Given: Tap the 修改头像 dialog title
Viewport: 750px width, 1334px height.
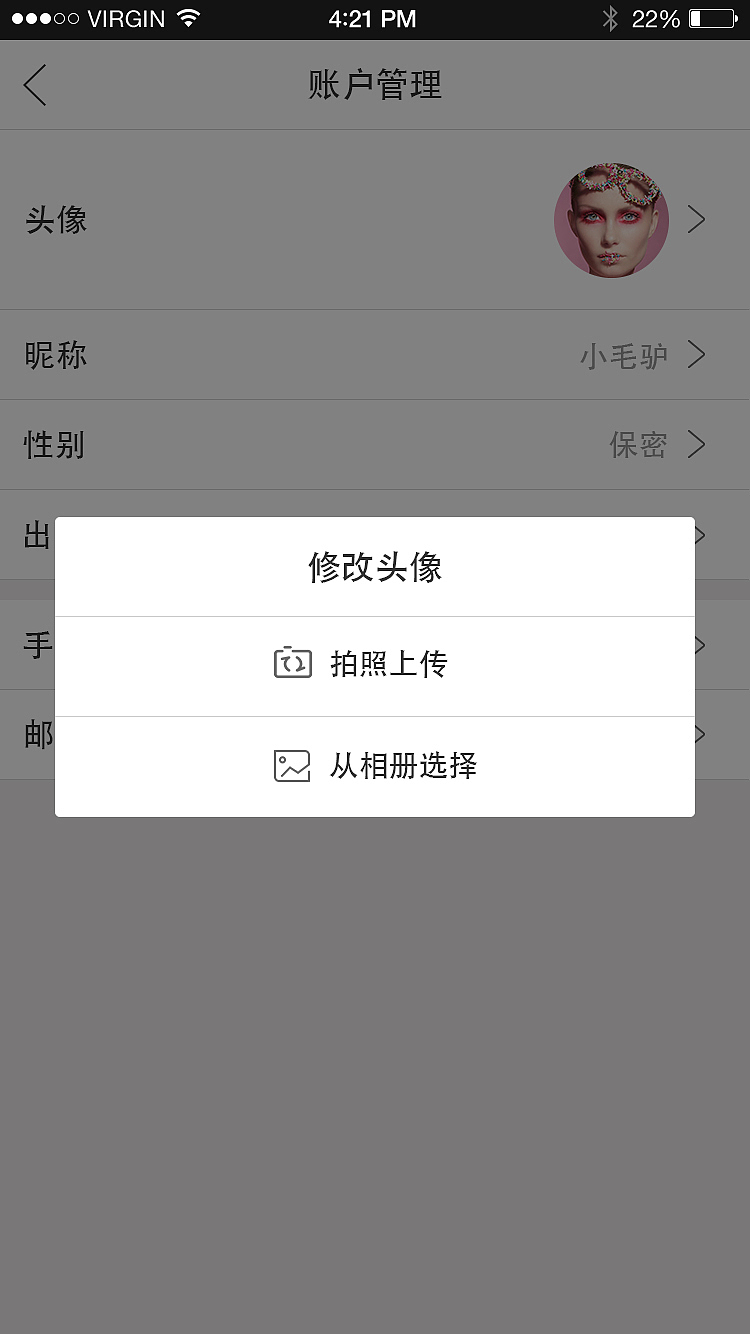Looking at the screenshot, I should 374,565.
